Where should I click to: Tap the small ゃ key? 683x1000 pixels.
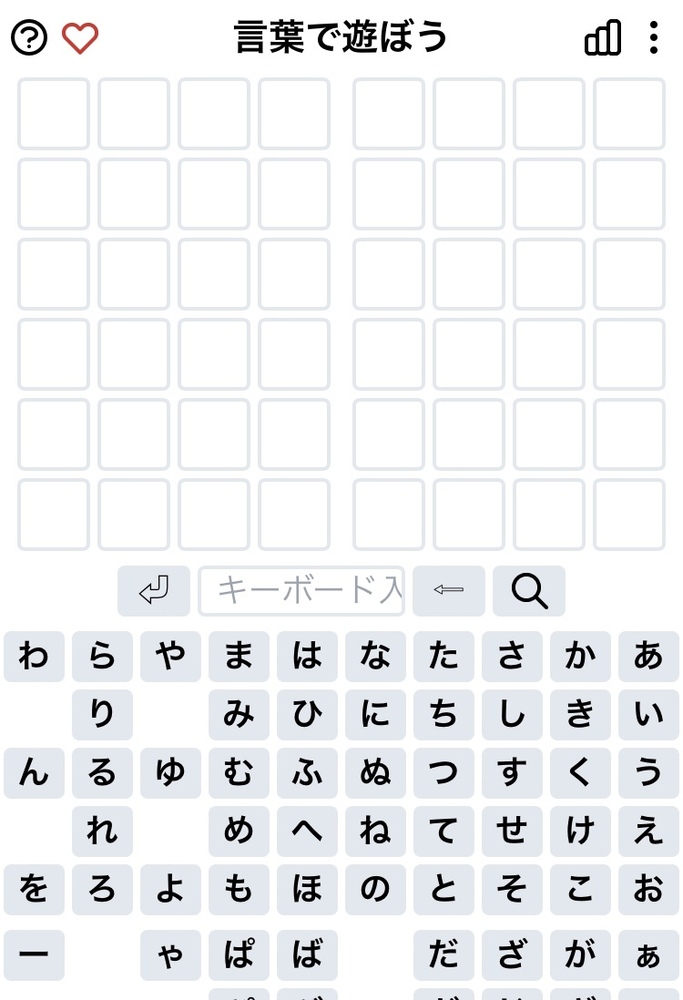[170, 955]
